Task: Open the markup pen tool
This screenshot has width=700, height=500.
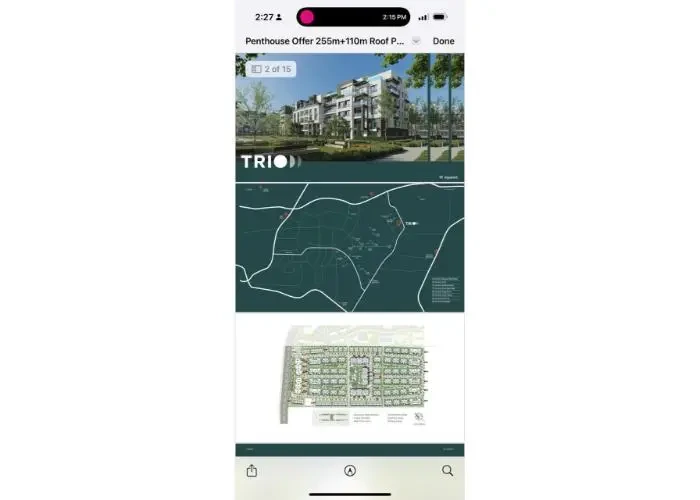Action: [350, 471]
